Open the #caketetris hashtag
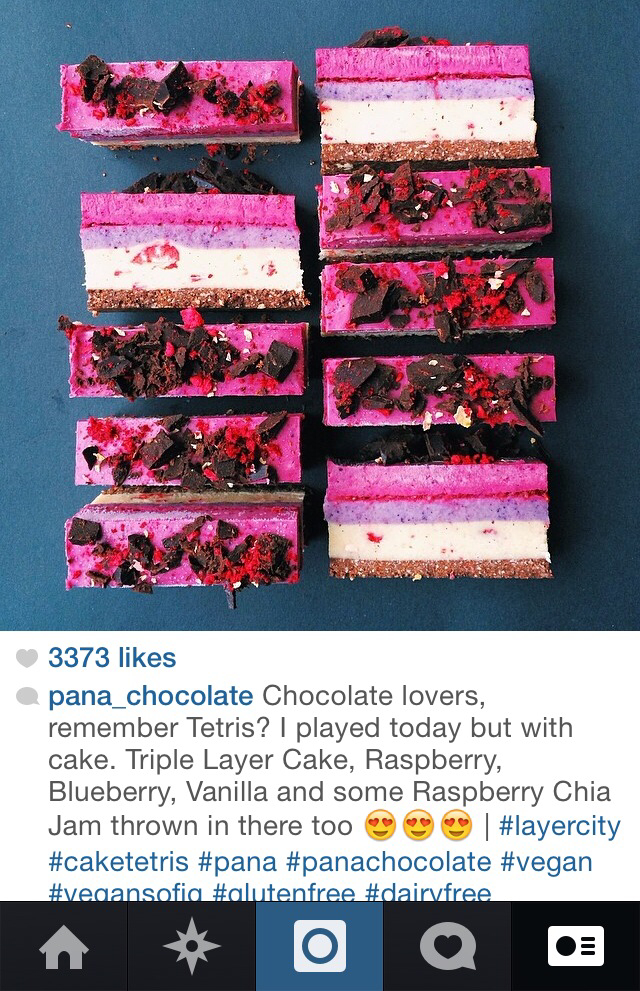 click(118, 862)
